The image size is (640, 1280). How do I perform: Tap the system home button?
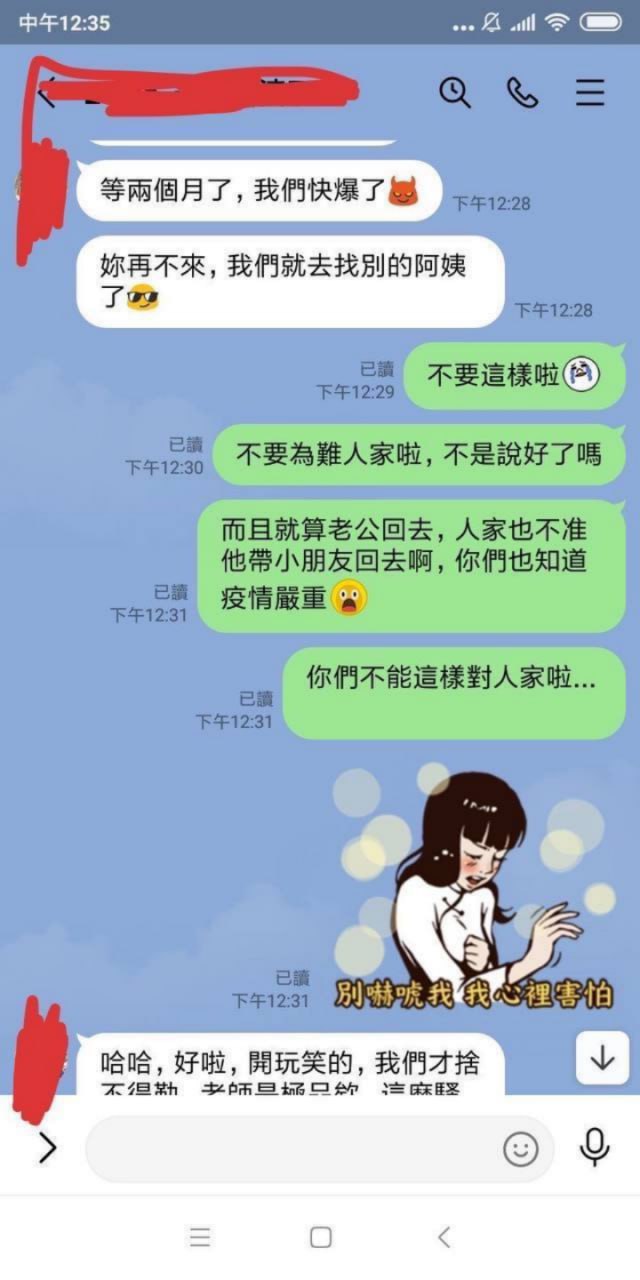(x=320, y=1238)
